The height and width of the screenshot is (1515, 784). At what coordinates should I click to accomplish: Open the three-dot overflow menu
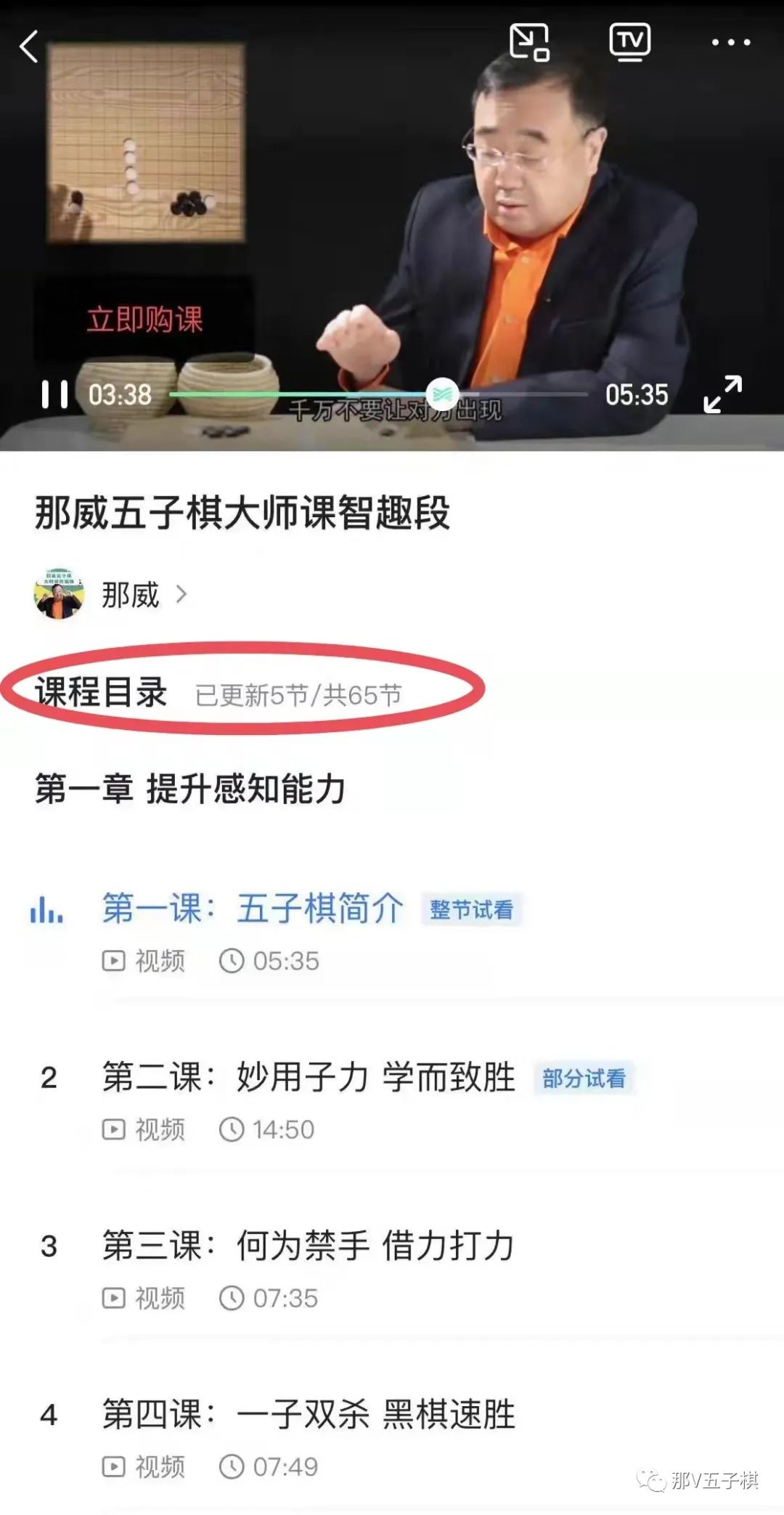tap(730, 42)
